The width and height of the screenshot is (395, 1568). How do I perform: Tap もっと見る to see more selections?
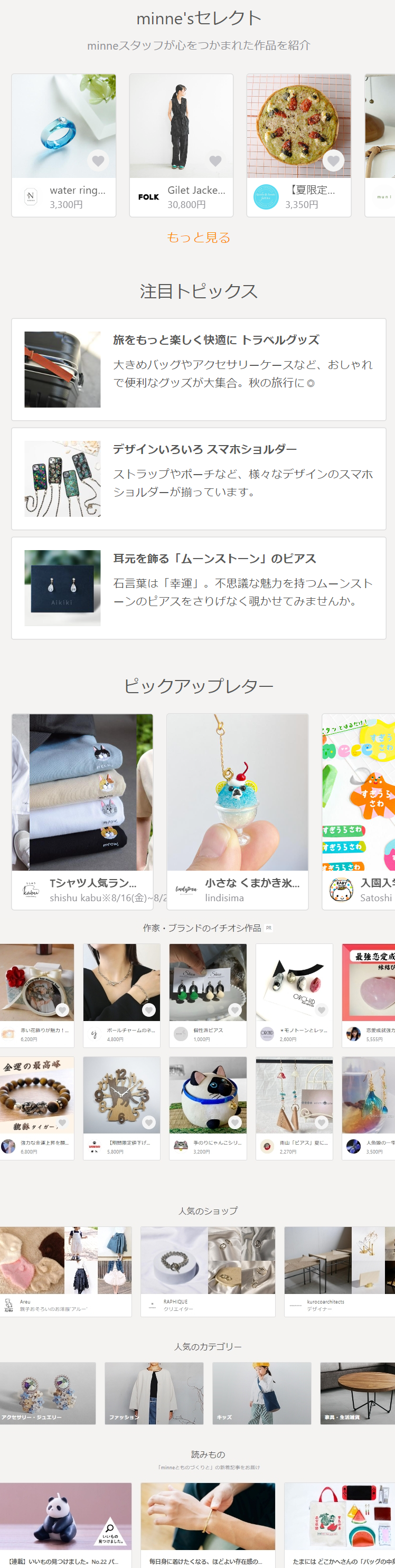click(x=199, y=238)
